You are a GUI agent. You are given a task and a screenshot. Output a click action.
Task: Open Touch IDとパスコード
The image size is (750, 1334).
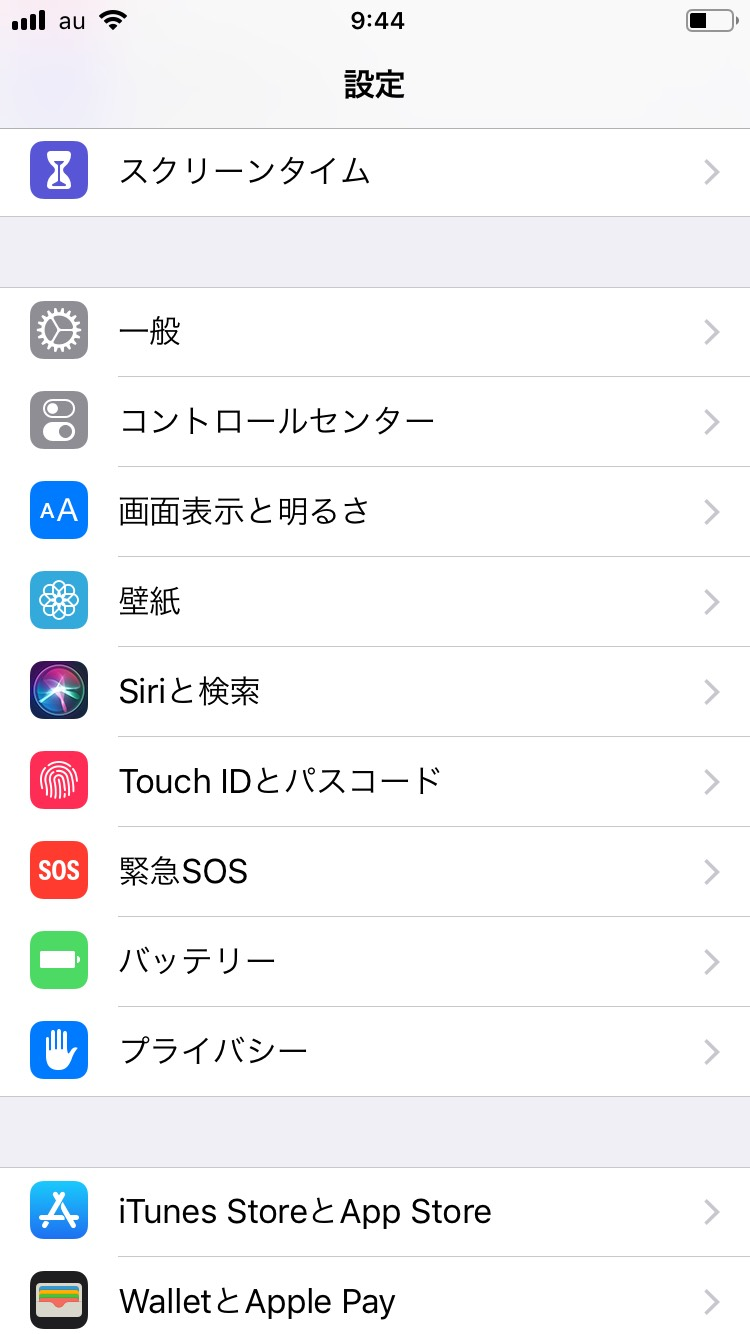coord(375,782)
